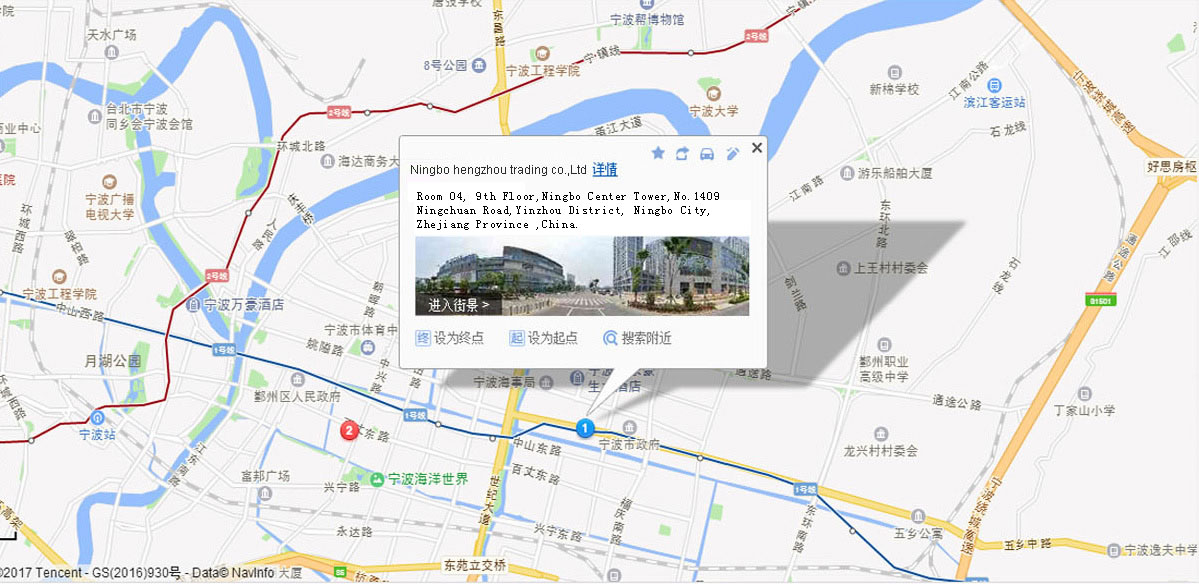This screenshot has width=1199, height=584.
Task: Tap the pencil edit icon
Action: [733, 153]
